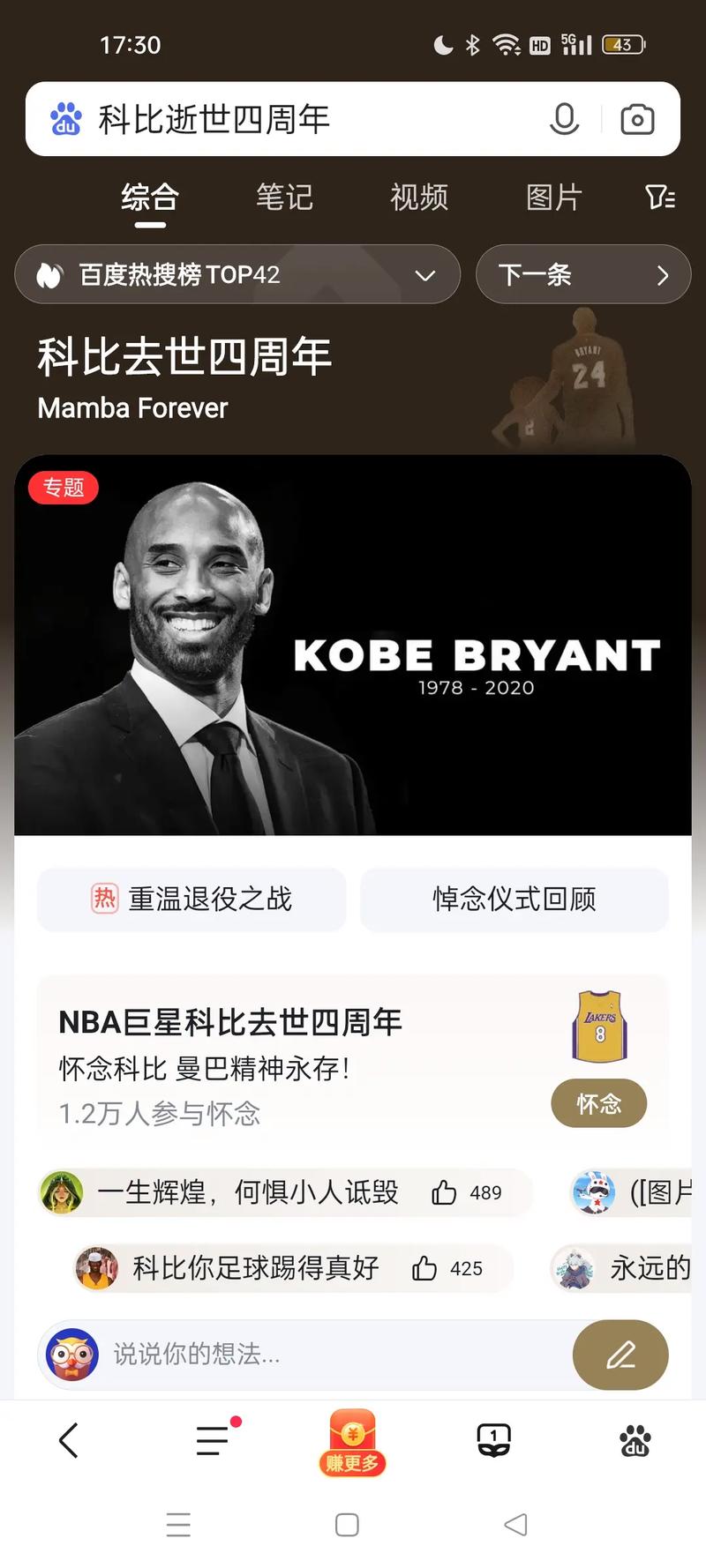Switch to the 视频 tab
Viewport: 706px width, 1568px height.
417,198
